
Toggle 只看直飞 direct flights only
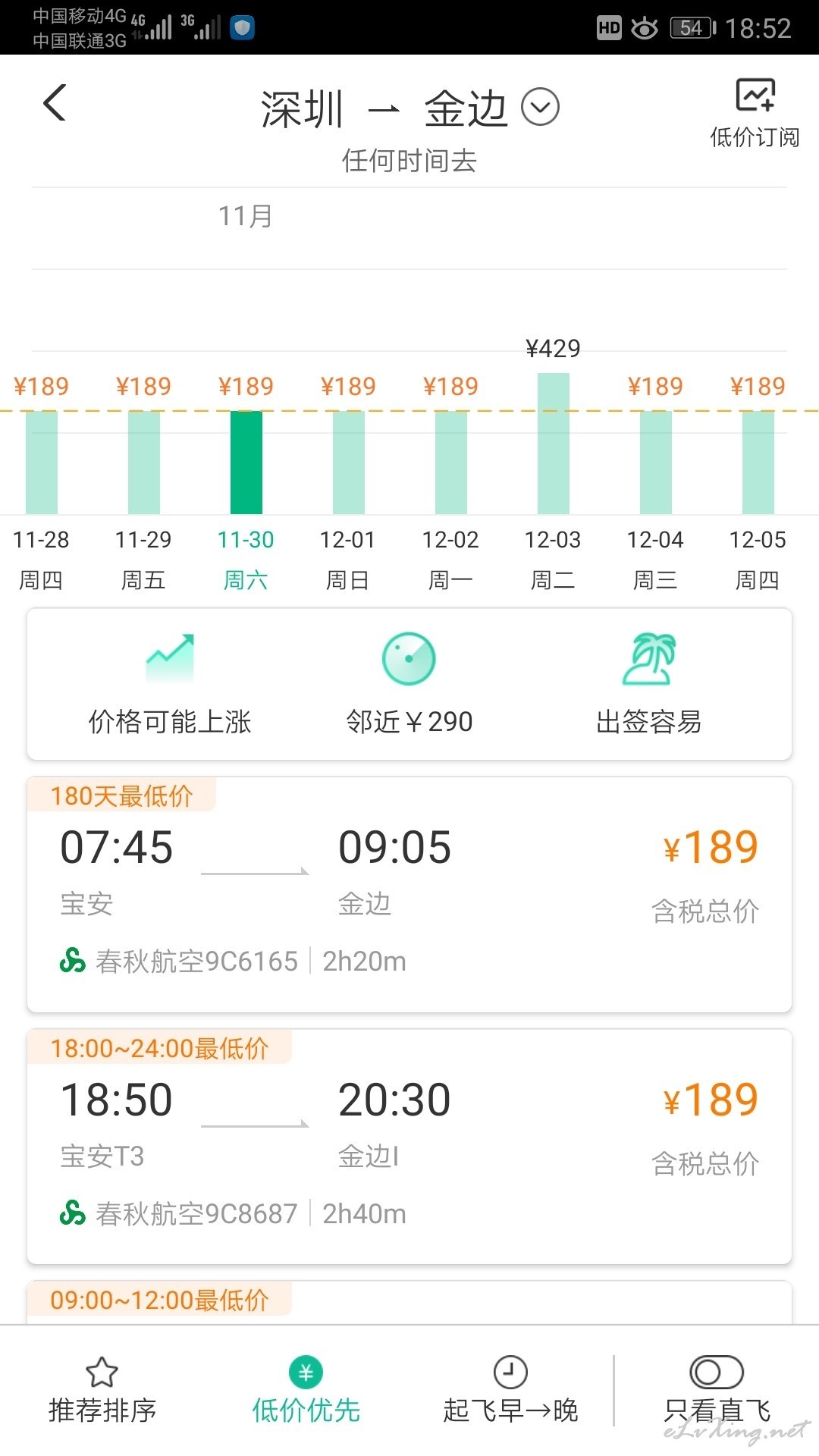point(717,1390)
